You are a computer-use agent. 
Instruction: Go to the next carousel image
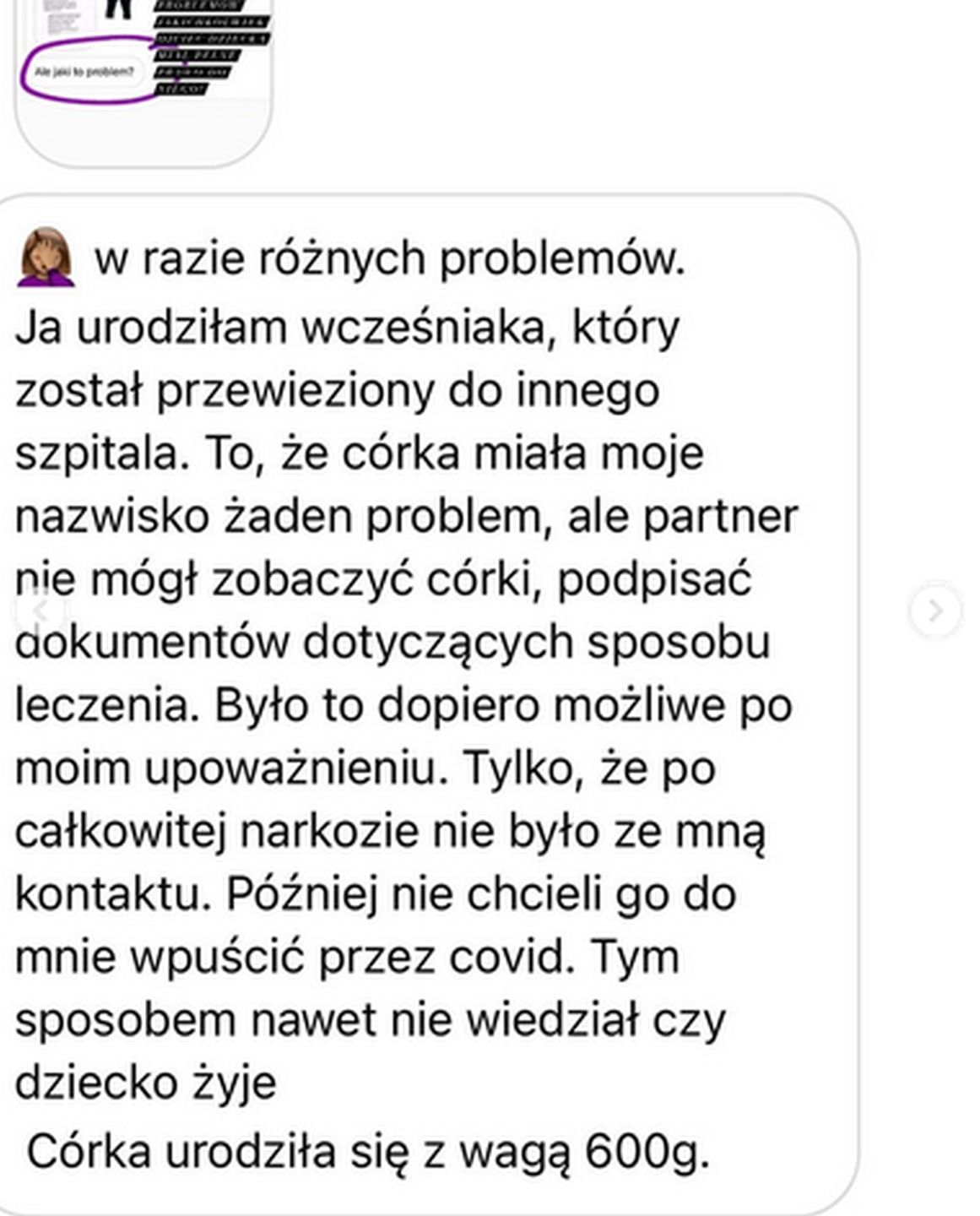click(934, 610)
